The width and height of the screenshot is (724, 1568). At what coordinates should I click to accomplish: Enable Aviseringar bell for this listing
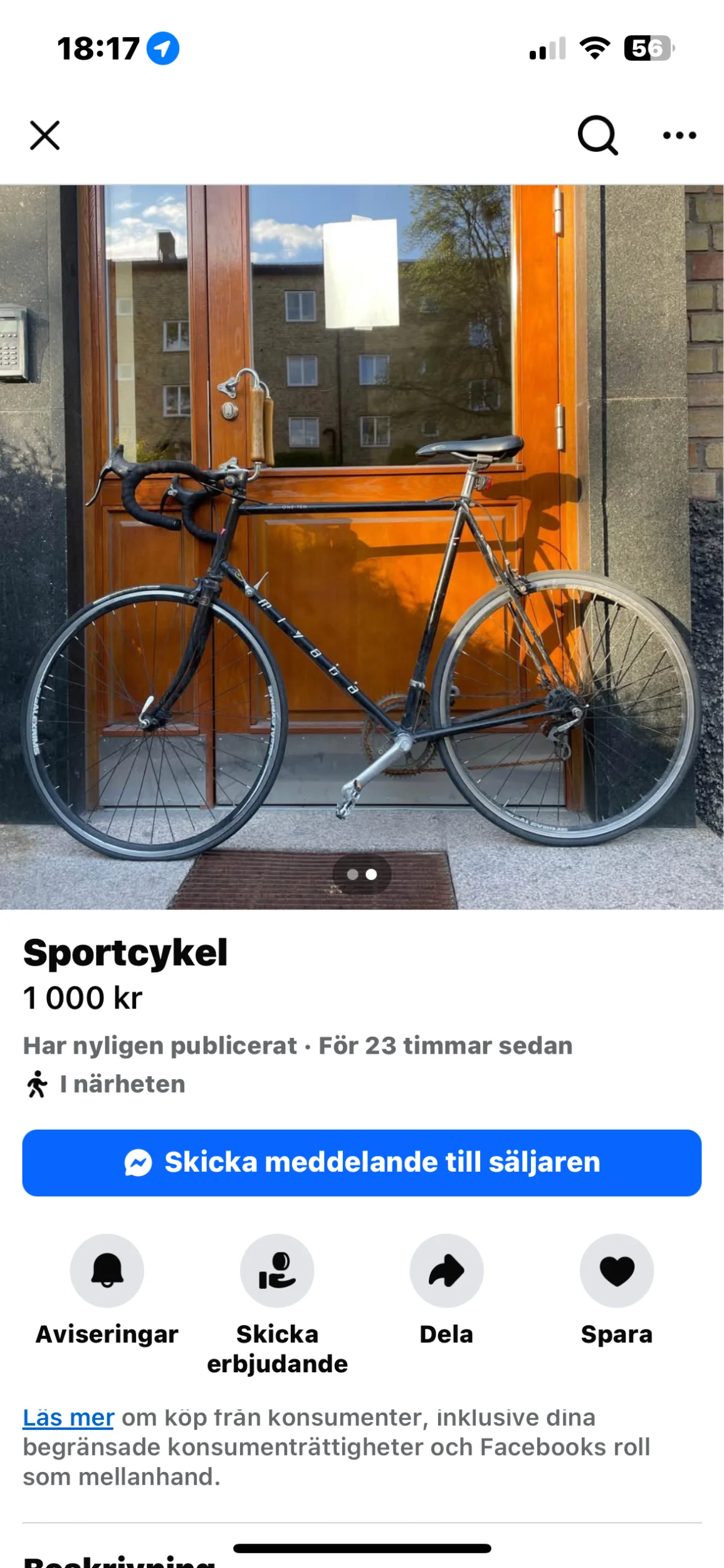[107, 1271]
